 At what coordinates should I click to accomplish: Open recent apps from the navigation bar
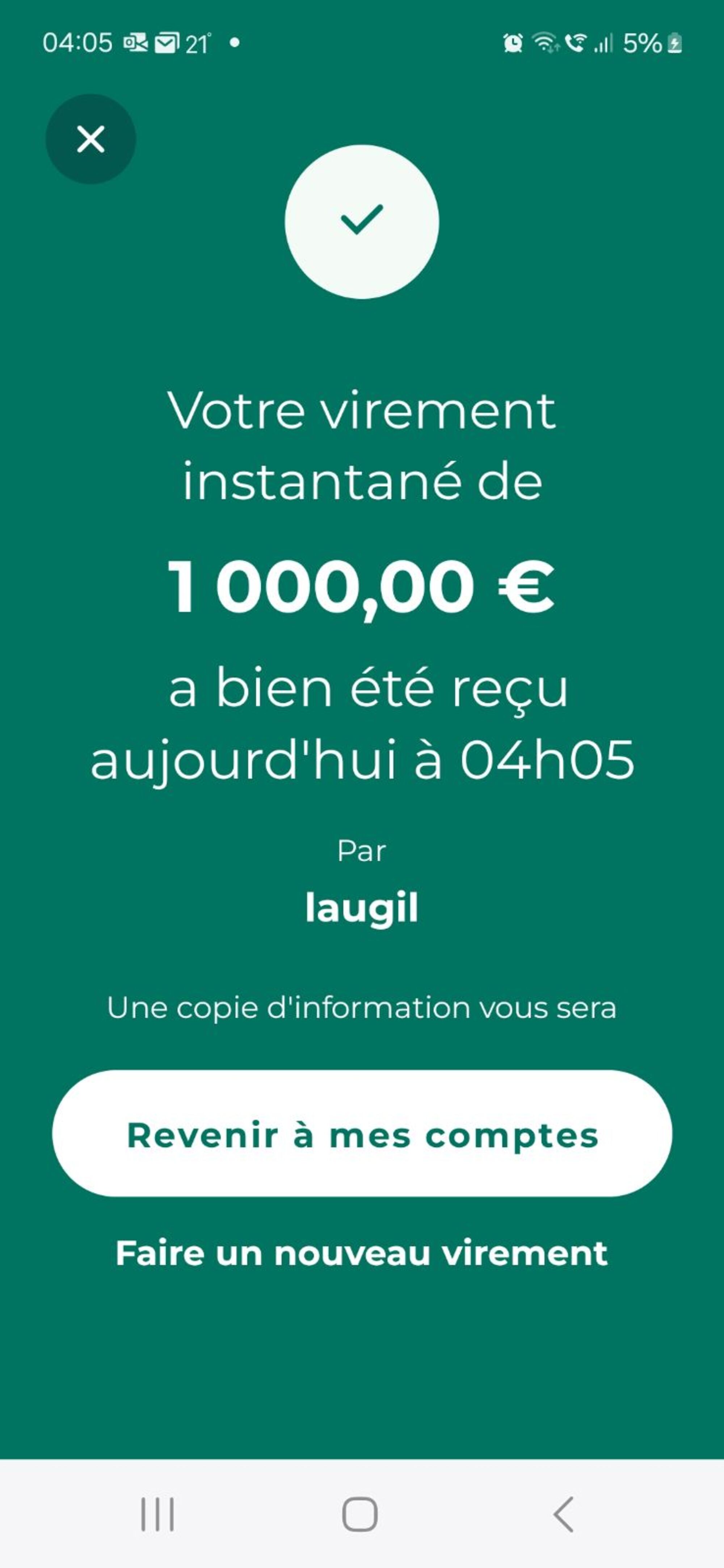158,1514
